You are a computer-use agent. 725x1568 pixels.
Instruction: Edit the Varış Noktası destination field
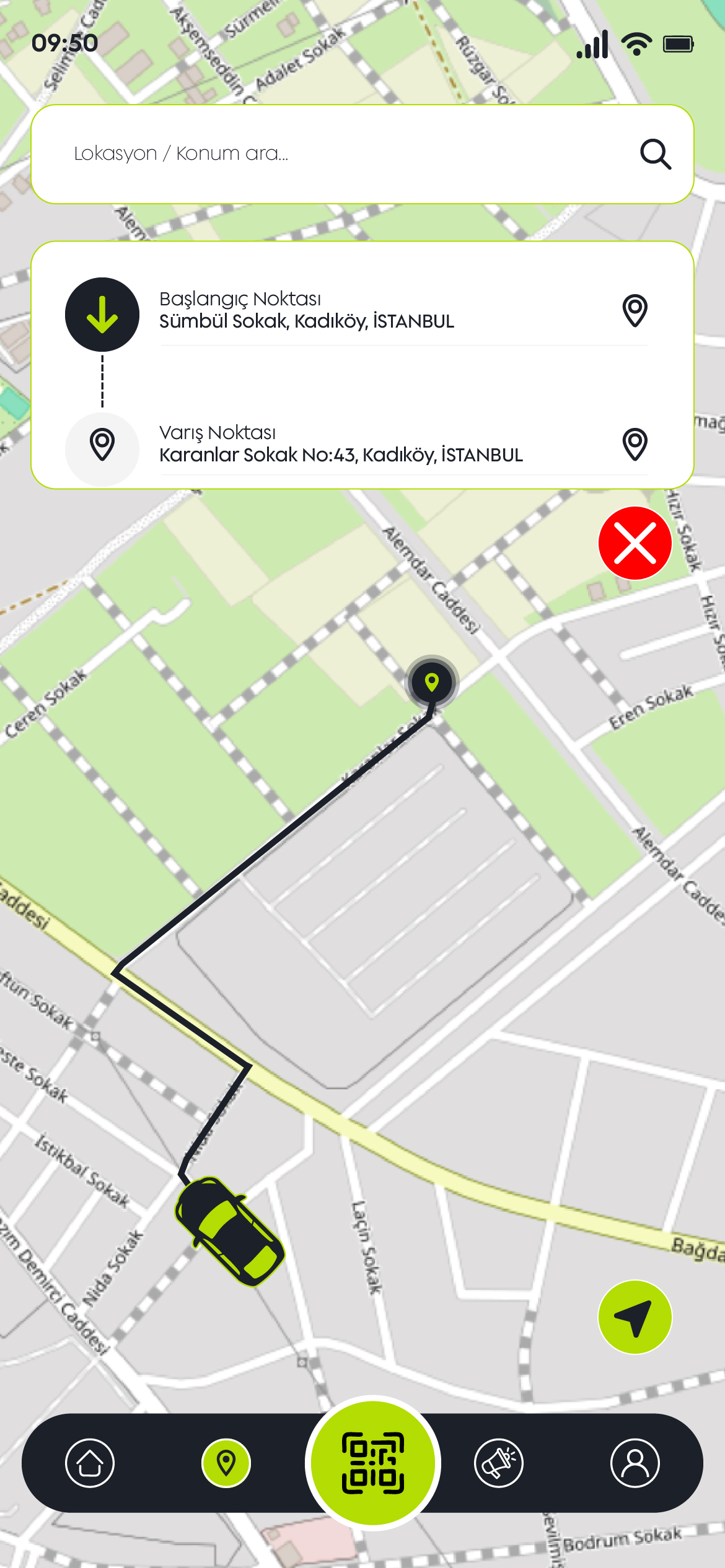pos(372,445)
